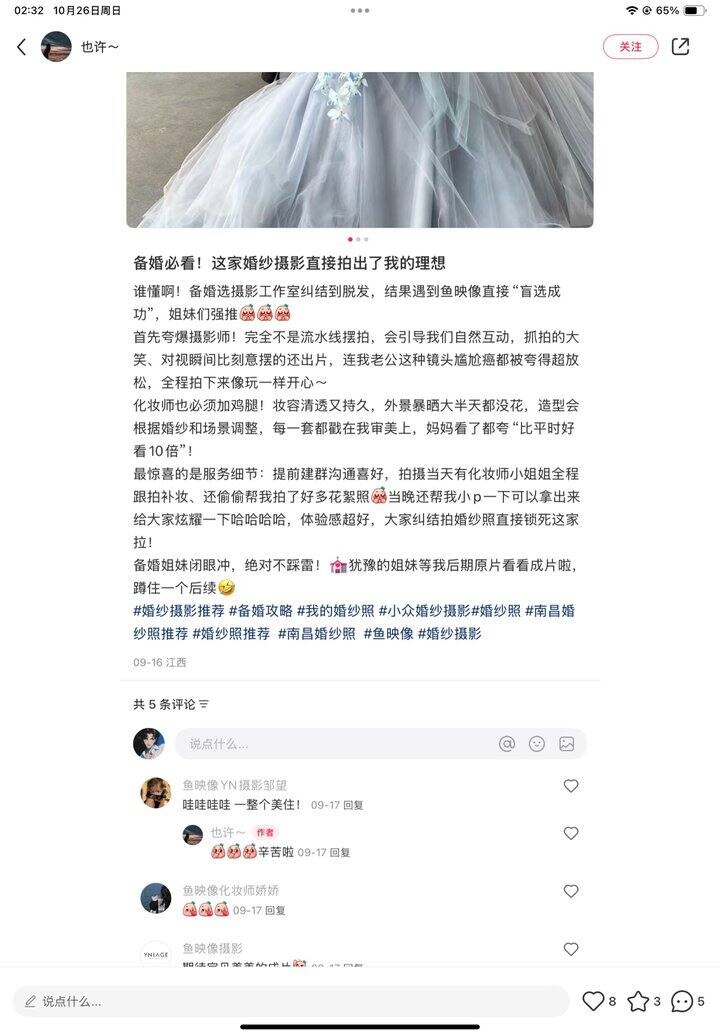This screenshot has width=720, height=1036.
Task: Like the comment from 鱼映像化妆师娇娇
Action: click(571, 891)
